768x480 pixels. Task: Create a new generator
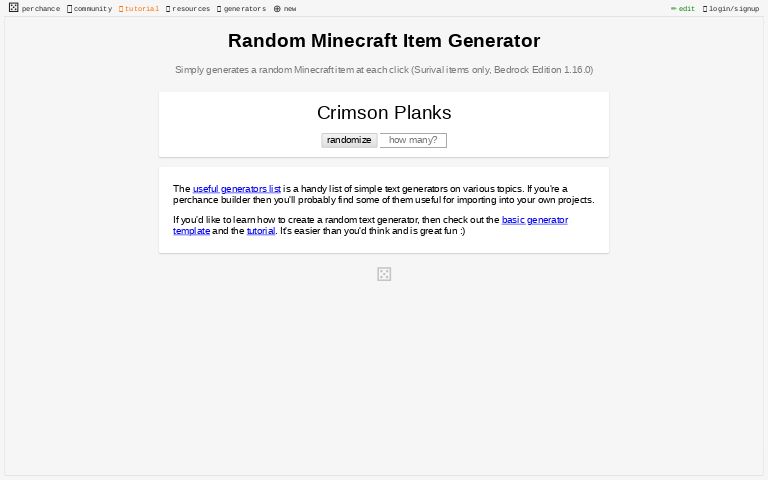[x=285, y=8]
